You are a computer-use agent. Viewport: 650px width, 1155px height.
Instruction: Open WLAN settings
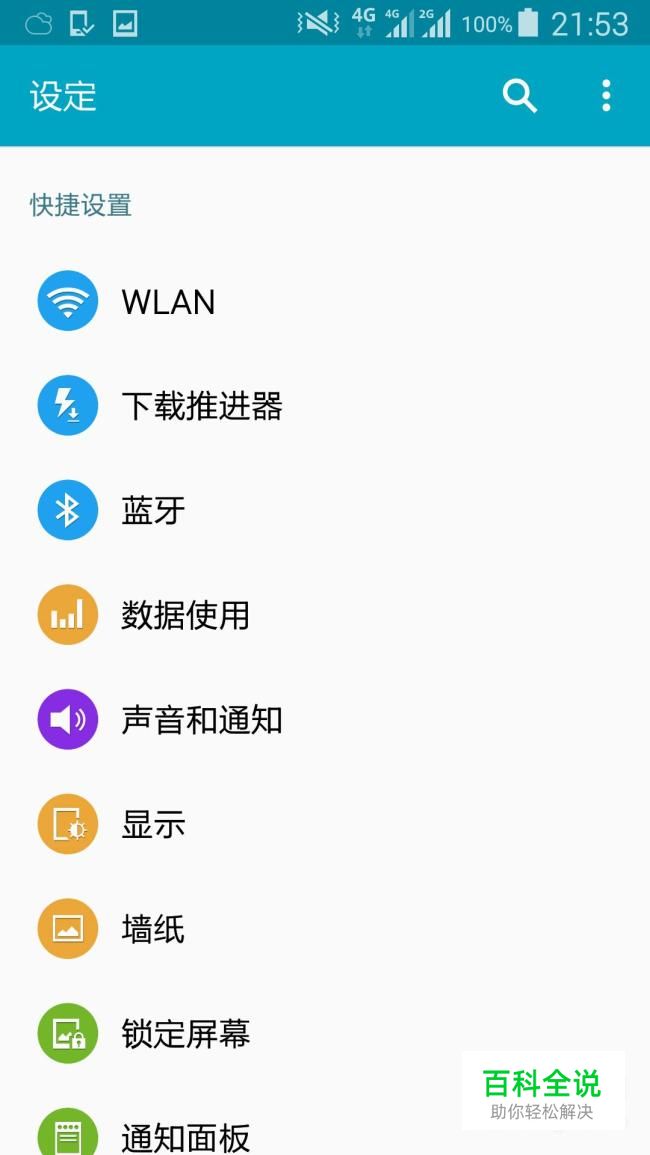click(x=168, y=302)
